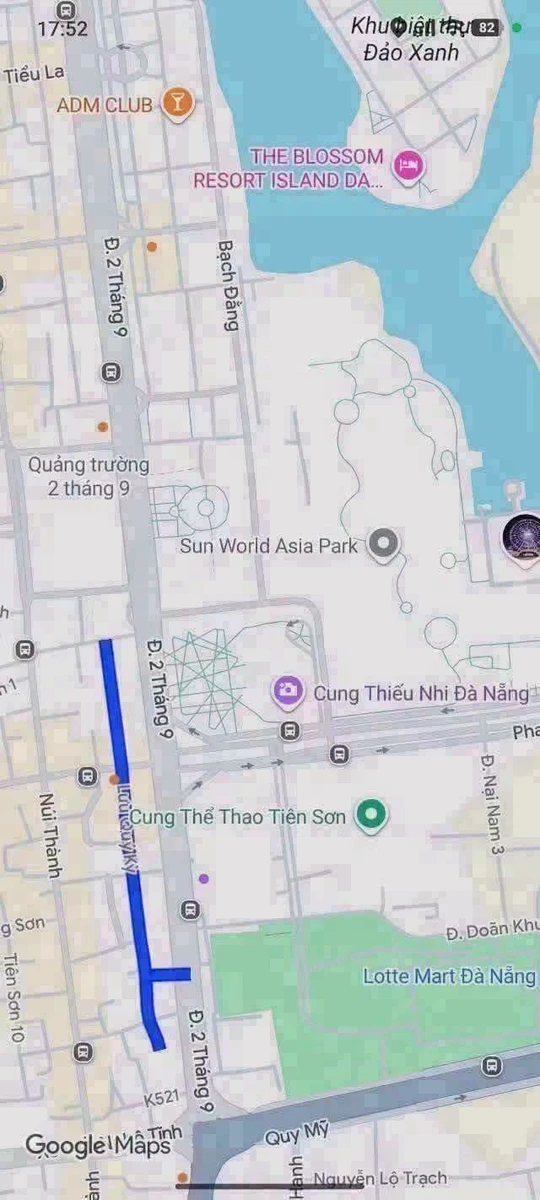Screen dimensions: 540x1200
Task: Tap the Quảng trường 2 tháng 9 label
Action: [89, 477]
